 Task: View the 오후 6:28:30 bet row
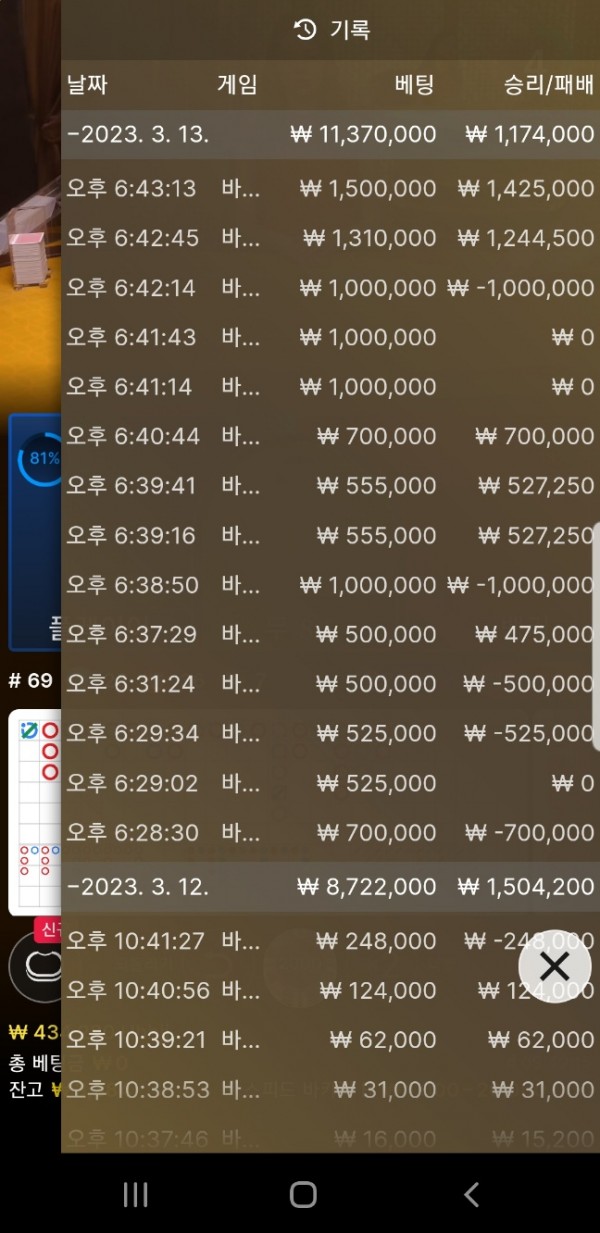pos(330,833)
